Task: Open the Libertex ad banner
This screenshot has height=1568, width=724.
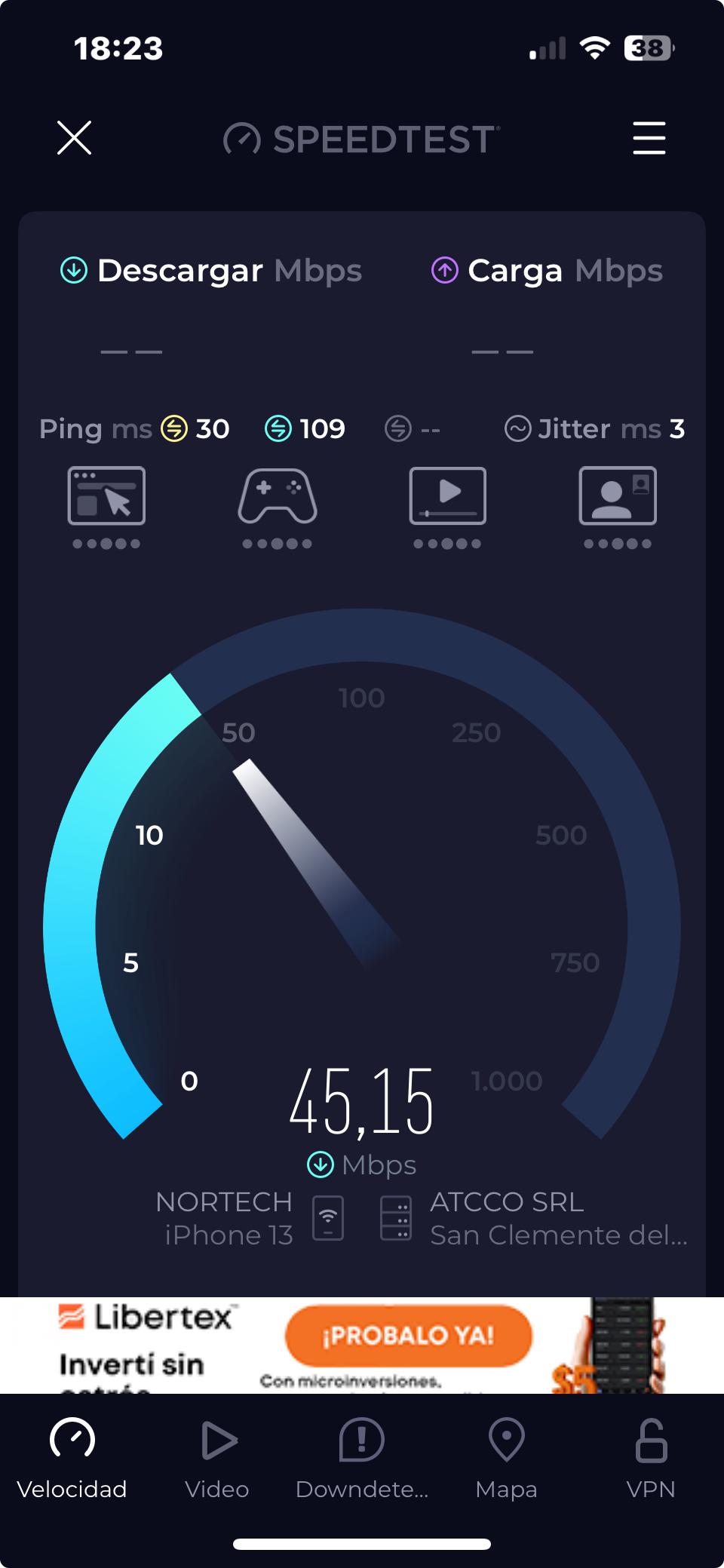Action: (x=362, y=1345)
